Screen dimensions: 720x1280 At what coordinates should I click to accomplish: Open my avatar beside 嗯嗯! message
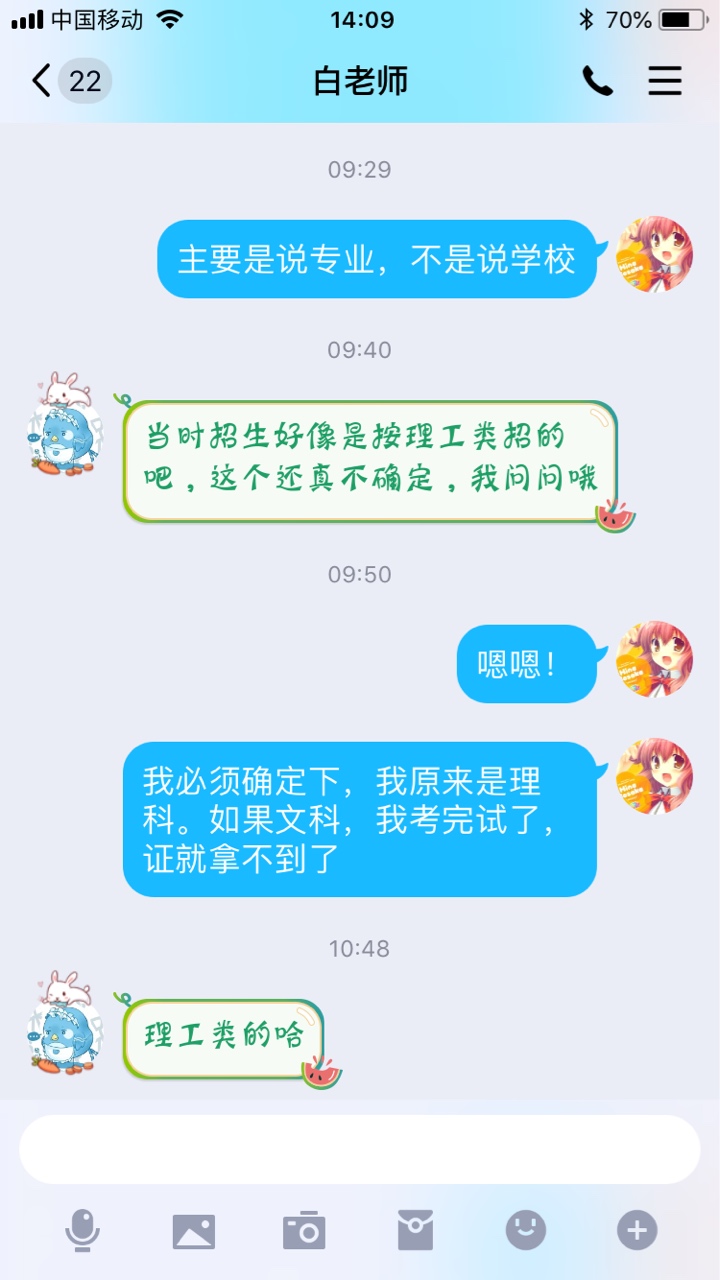pos(655,659)
